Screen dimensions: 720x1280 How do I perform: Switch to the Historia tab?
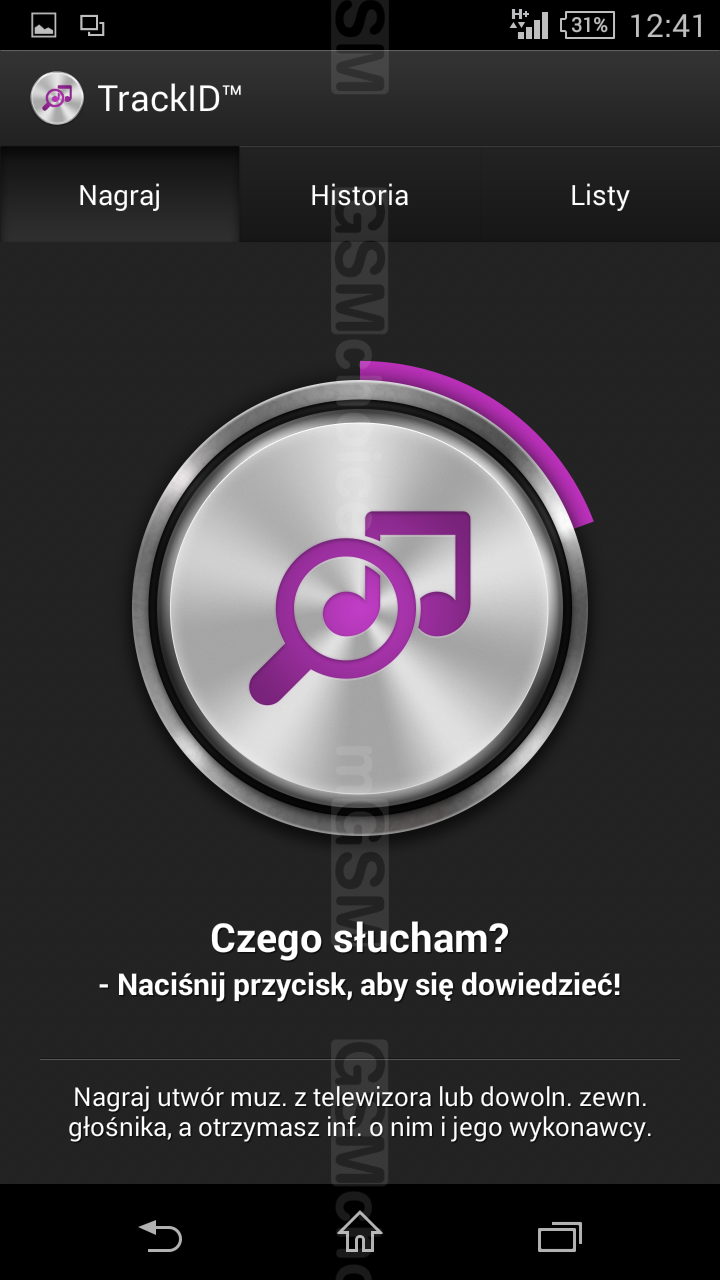click(360, 195)
